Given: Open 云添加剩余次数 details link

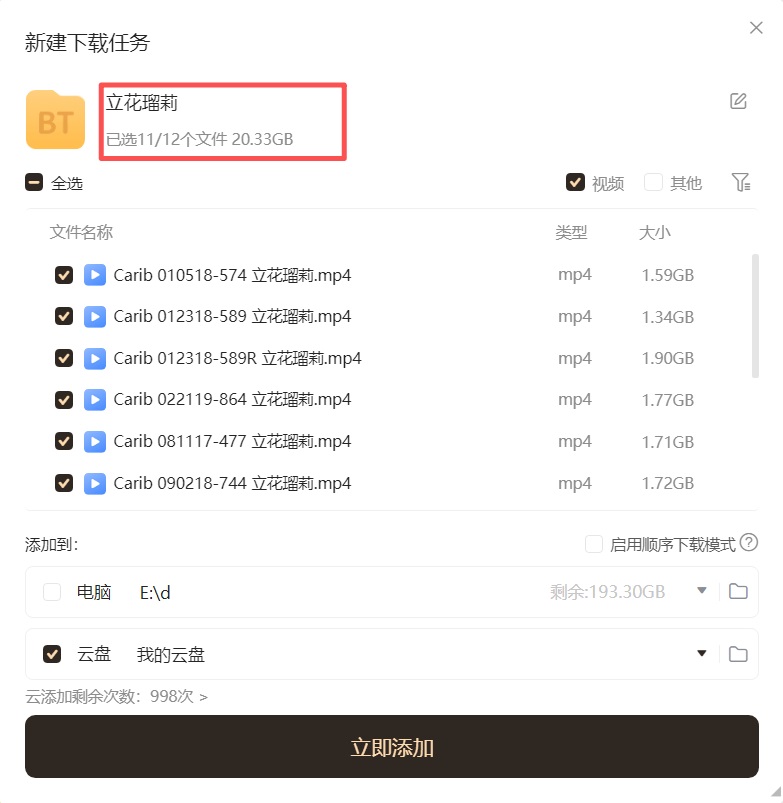Looking at the screenshot, I should tap(116, 696).
